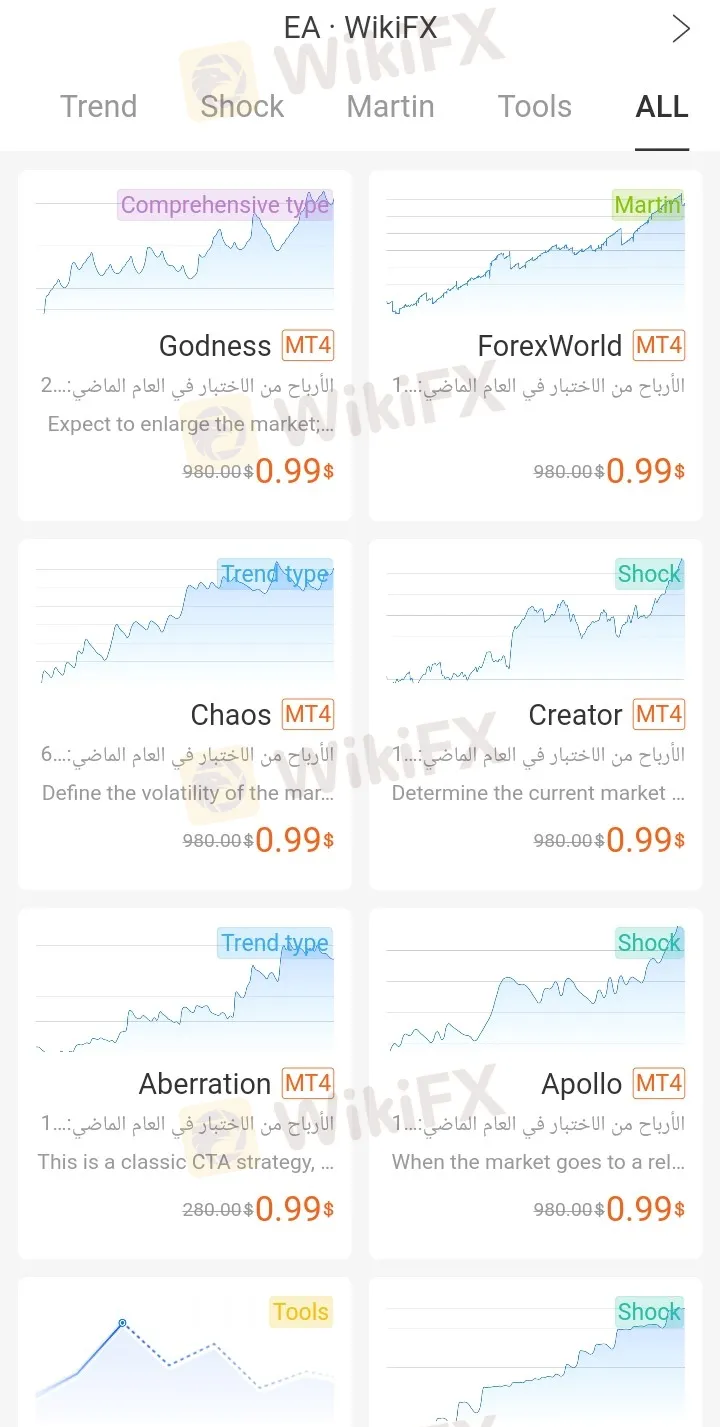Open the ForexWorld EA card
The image size is (720, 1427).
click(536, 345)
